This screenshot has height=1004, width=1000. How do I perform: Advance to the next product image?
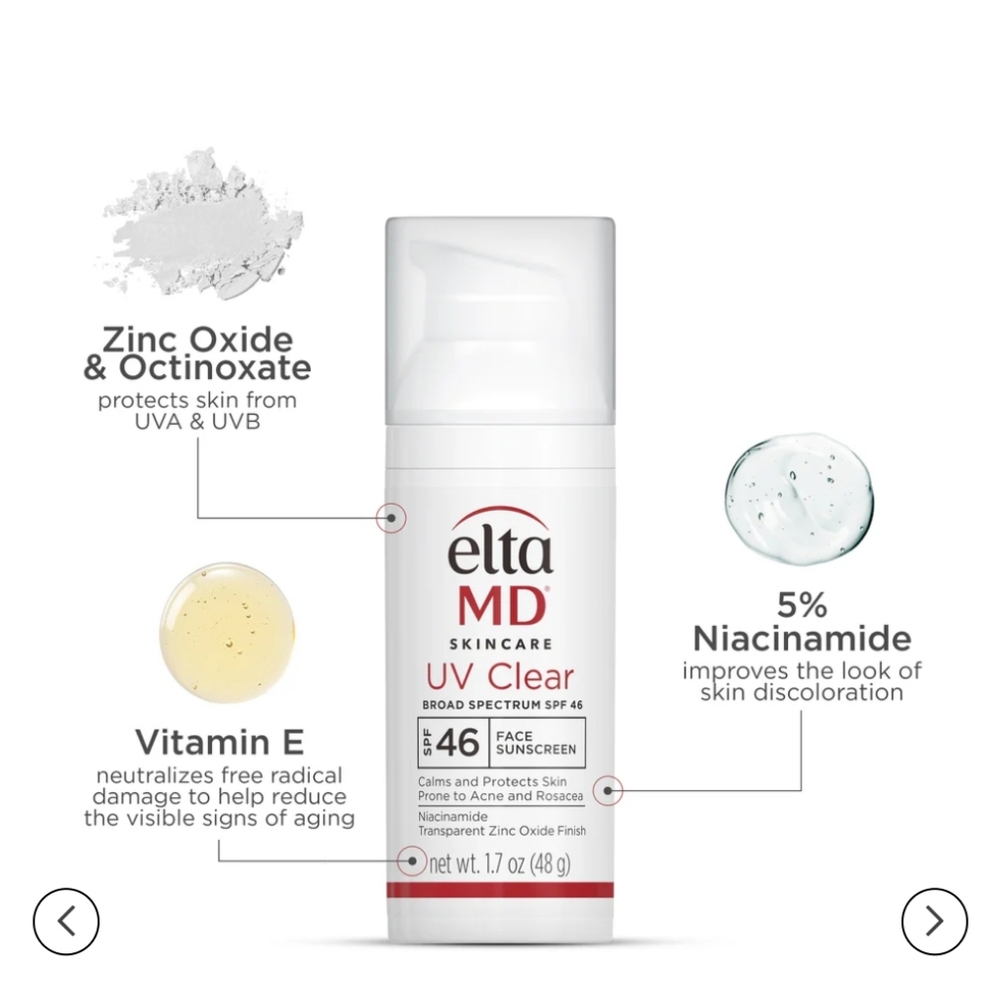(935, 922)
